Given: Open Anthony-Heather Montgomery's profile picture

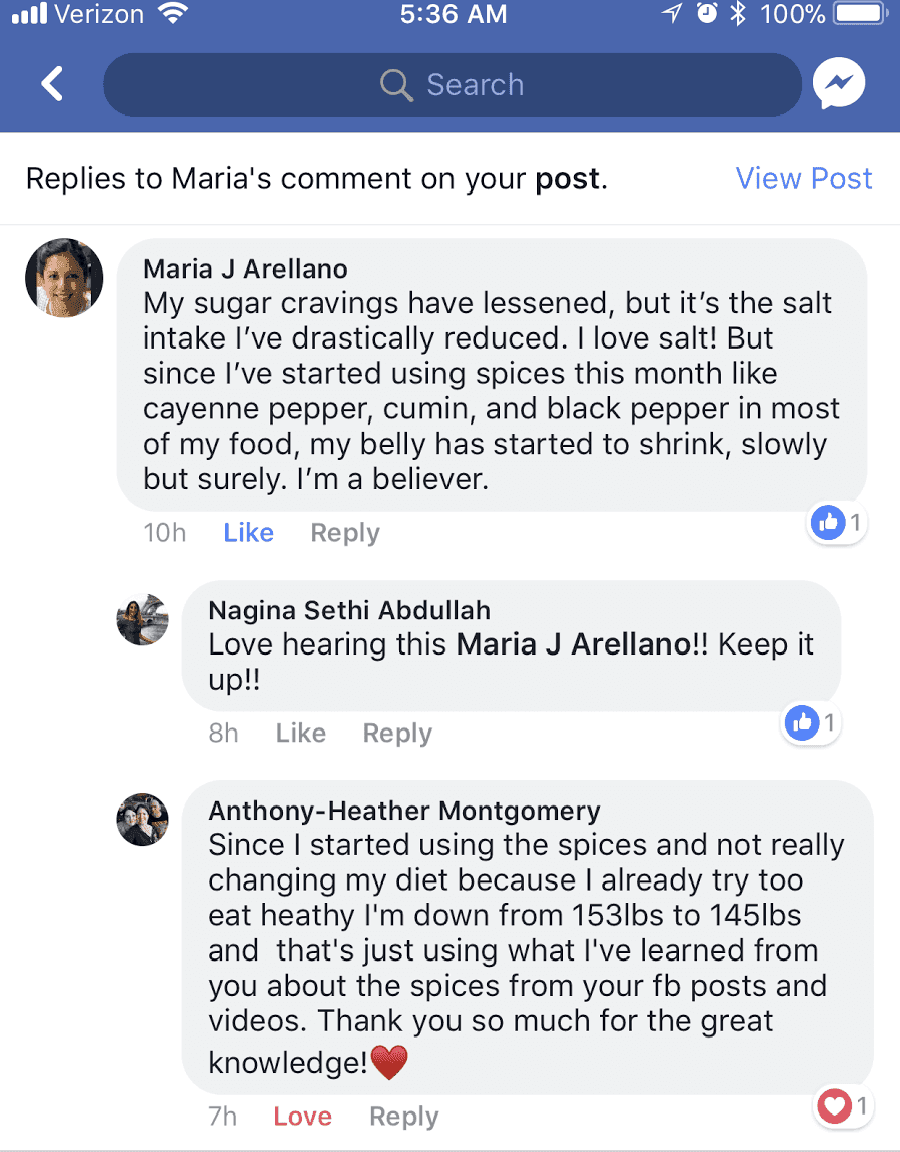Looking at the screenshot, I should 142,820.
